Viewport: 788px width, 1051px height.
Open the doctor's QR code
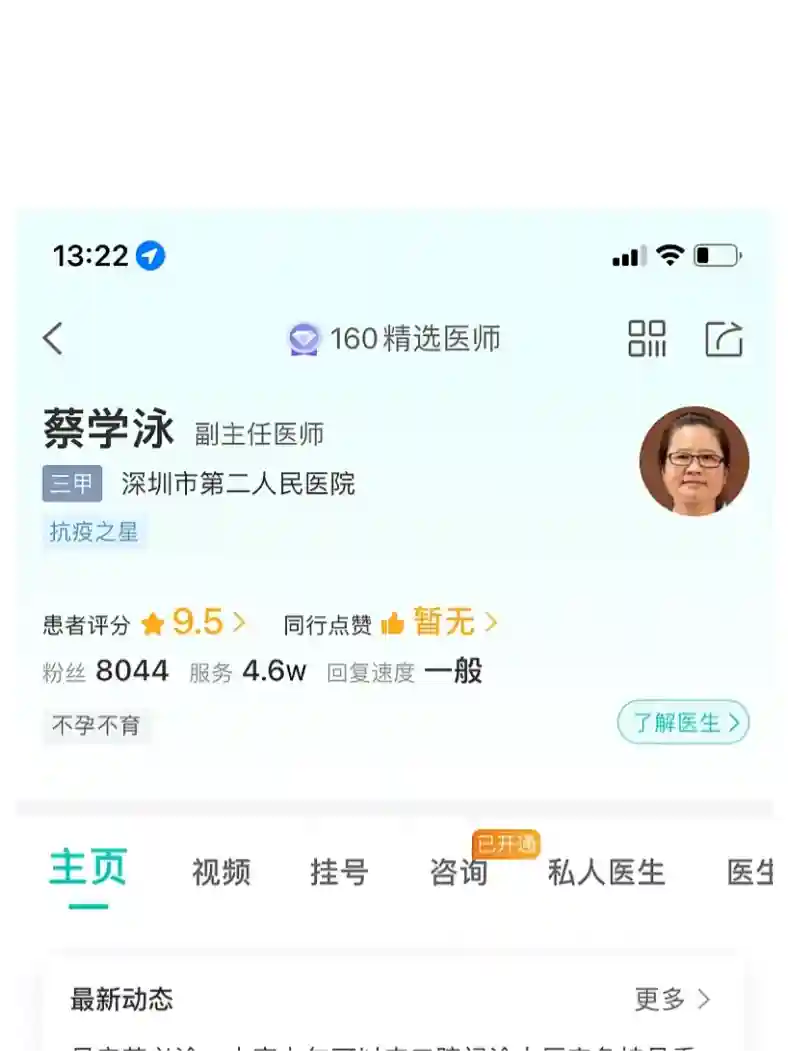point(646,339)
